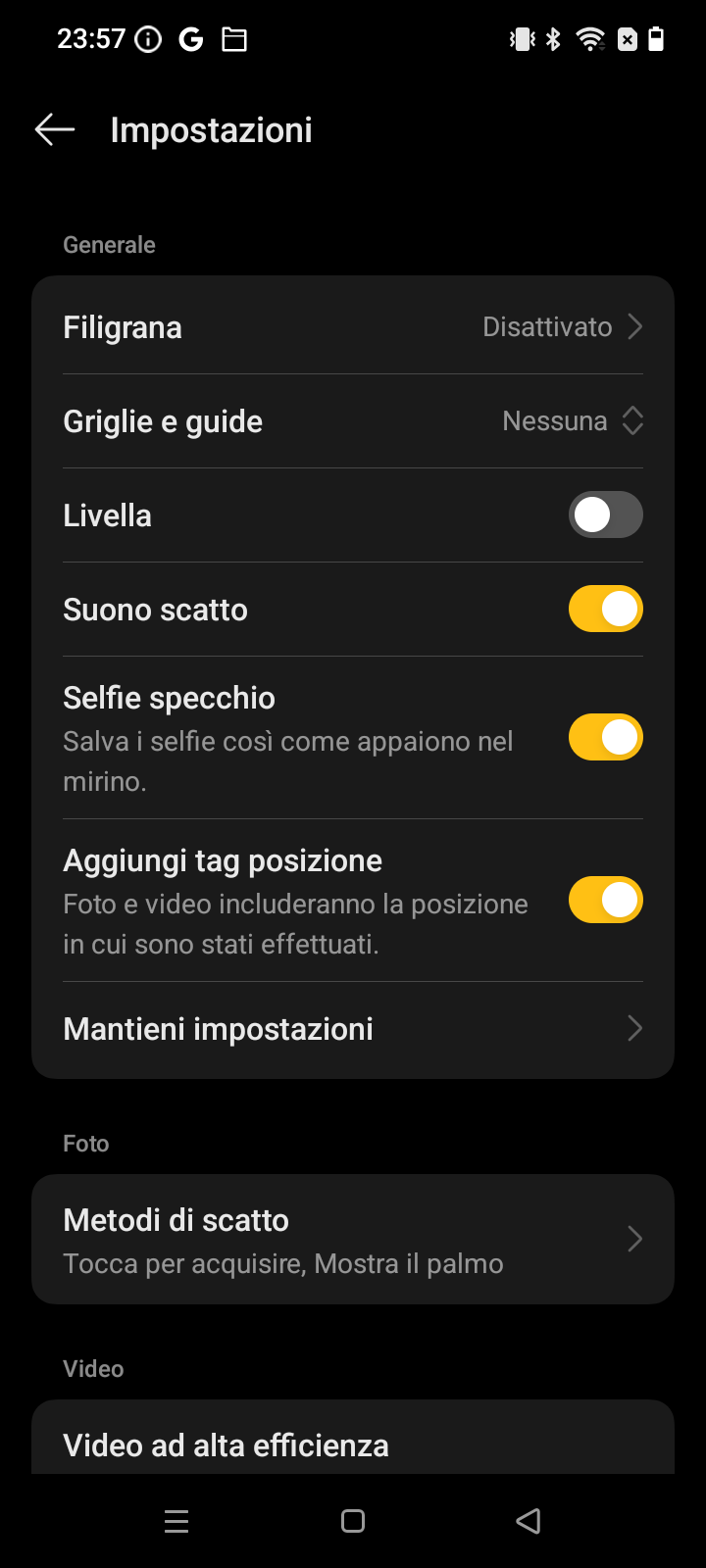Open recent apps from the navigation bar
The height and width of the screenshot is (1568, 706).
point(176,1521)
